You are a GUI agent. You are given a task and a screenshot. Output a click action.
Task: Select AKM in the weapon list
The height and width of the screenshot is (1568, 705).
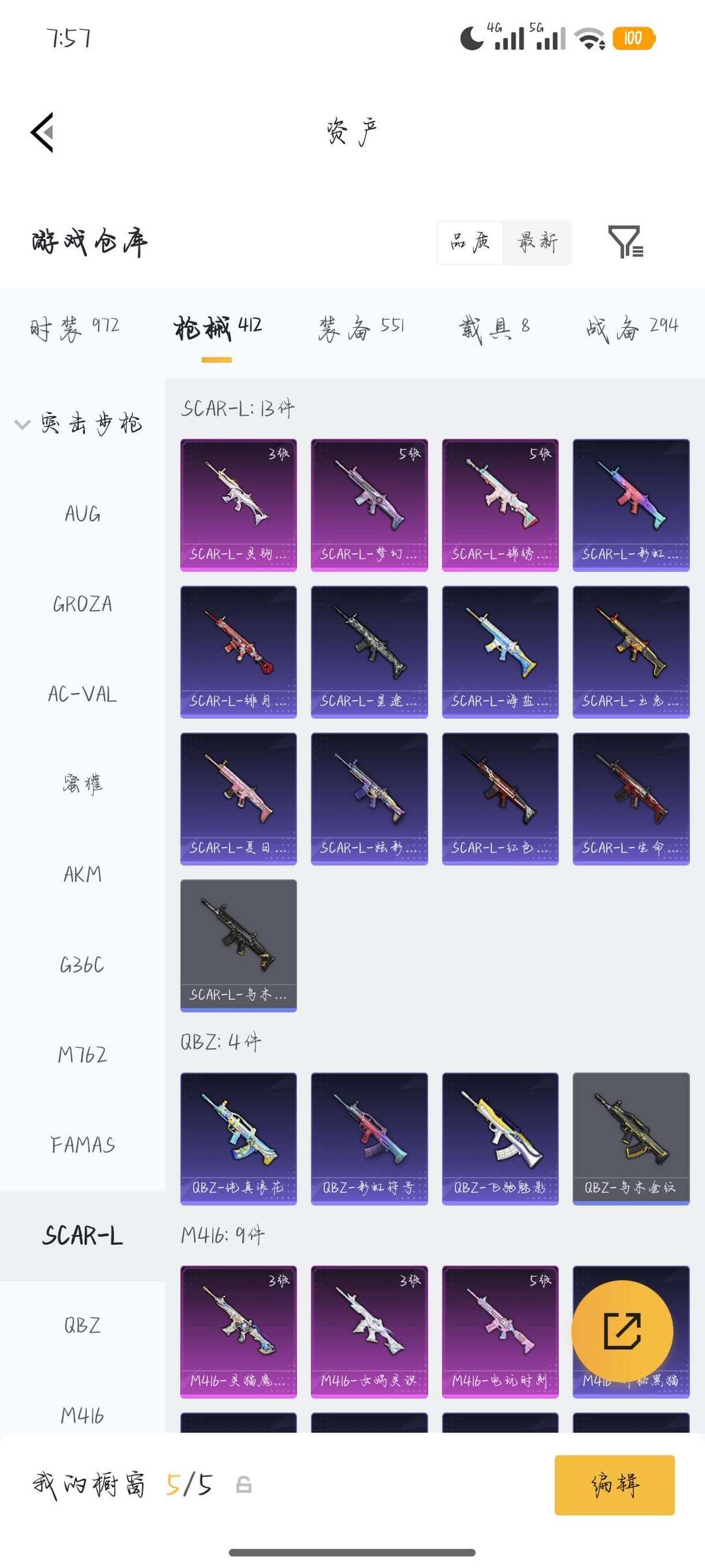[x=82, y=874]
